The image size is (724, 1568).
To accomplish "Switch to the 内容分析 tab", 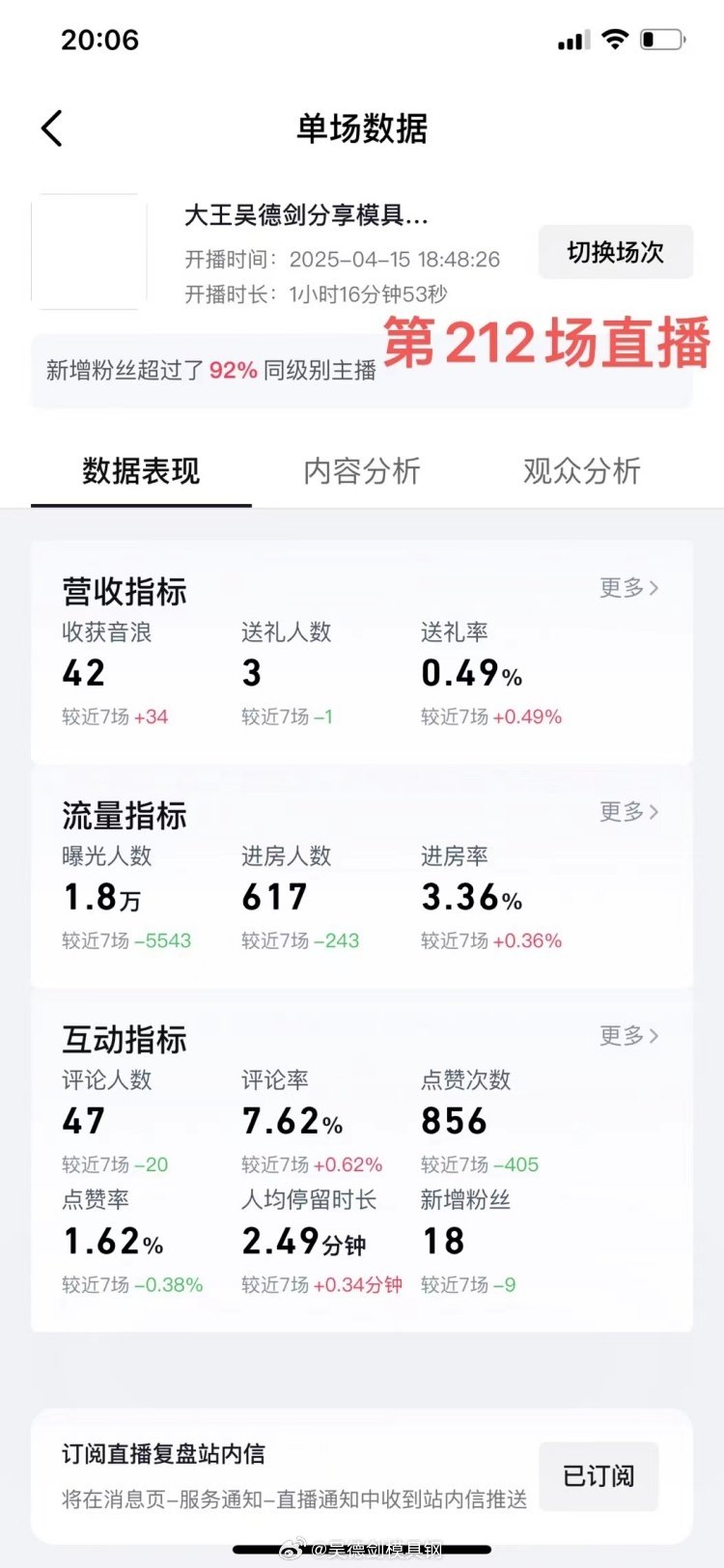I will [362, 471].
